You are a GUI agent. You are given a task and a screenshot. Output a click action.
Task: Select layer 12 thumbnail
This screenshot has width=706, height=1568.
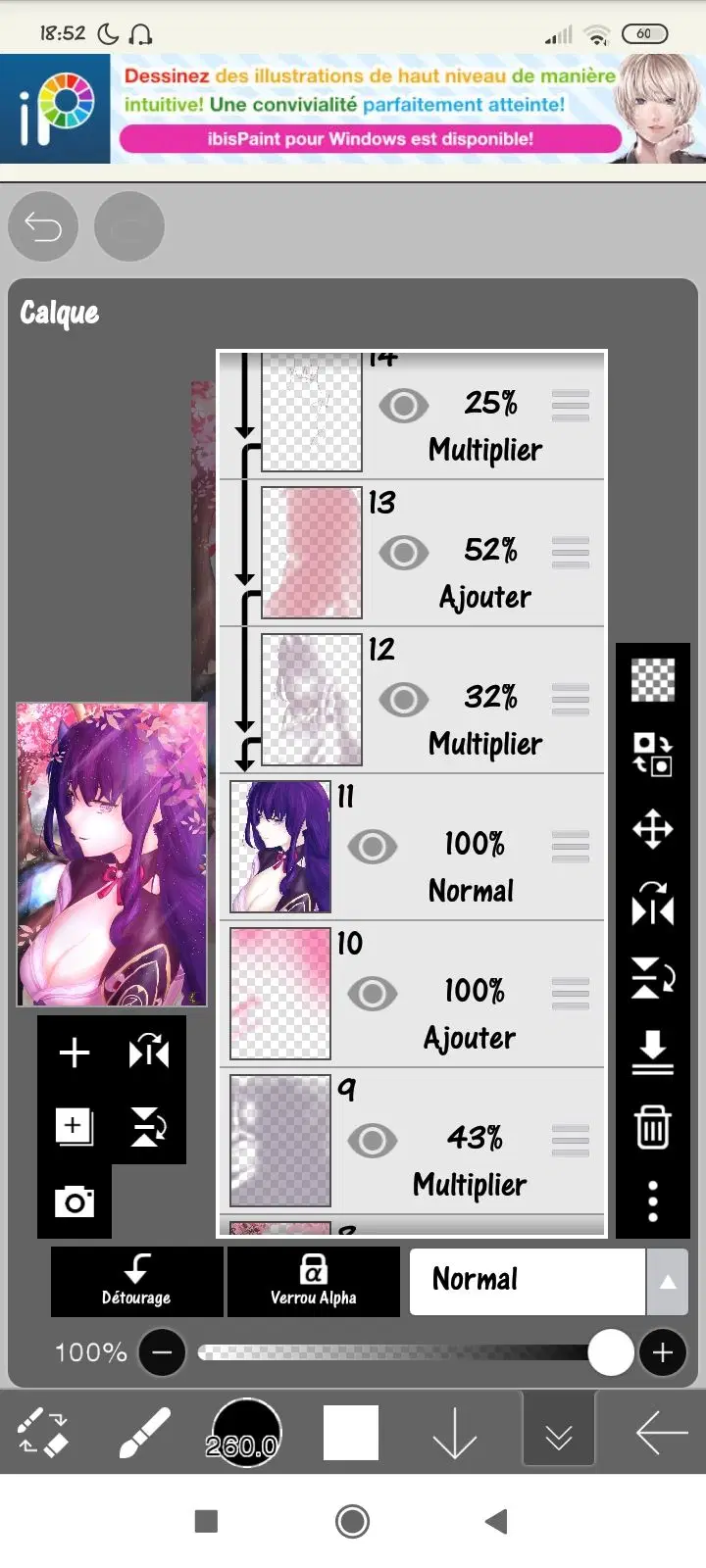click(312, 700)
